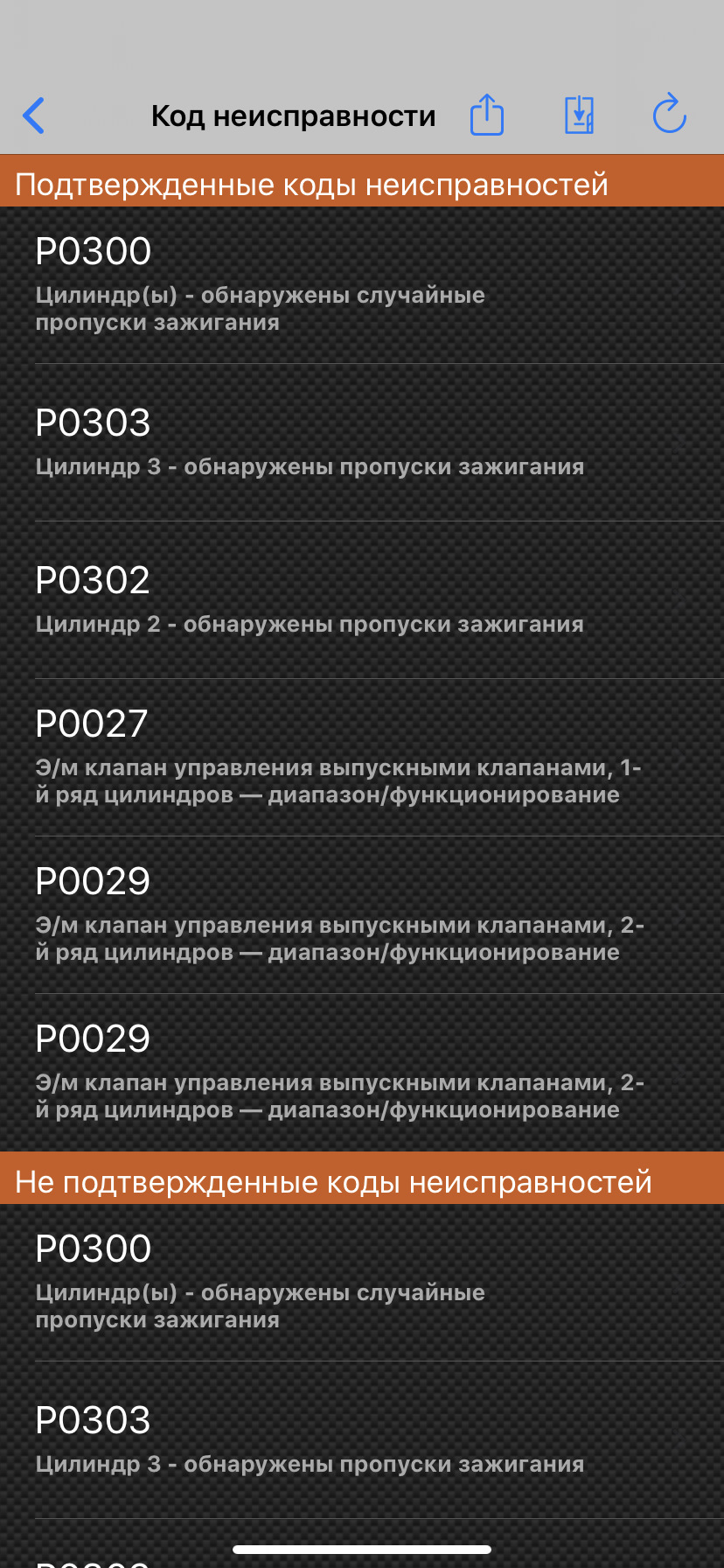Open confirmed P0303 cylinder 3 misfire
The height and width of the screenshot is (1568, 724).
coord(362,443)
